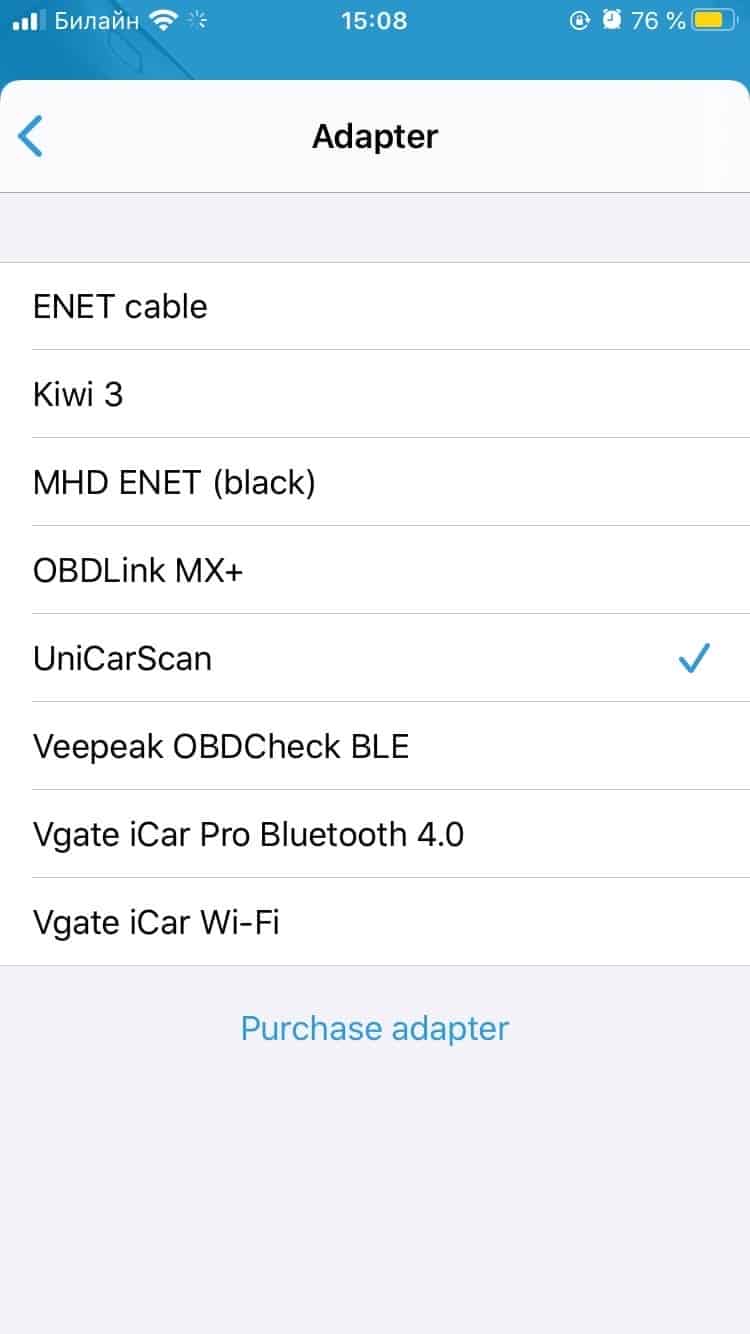Viewport: 750px width, 1334px height.
Task: Open the Purchase adapter link
Action: (x=375, y=1028)
